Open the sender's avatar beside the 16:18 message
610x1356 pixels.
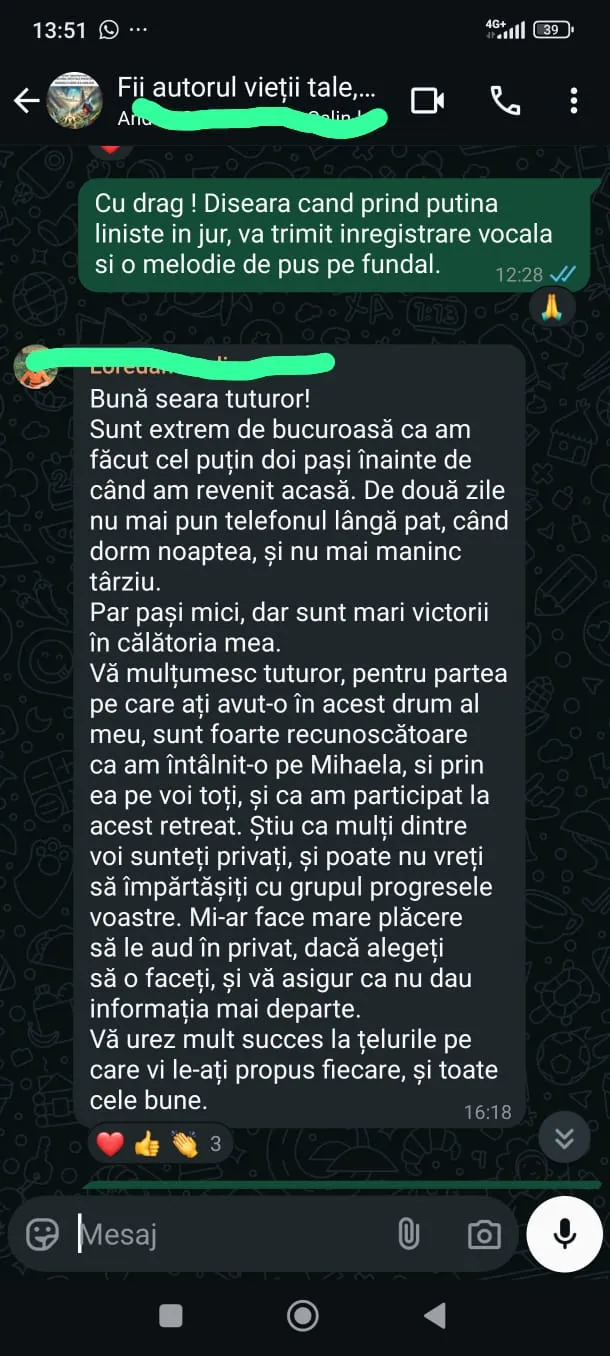pyautogui.click(x=36, y=367)
